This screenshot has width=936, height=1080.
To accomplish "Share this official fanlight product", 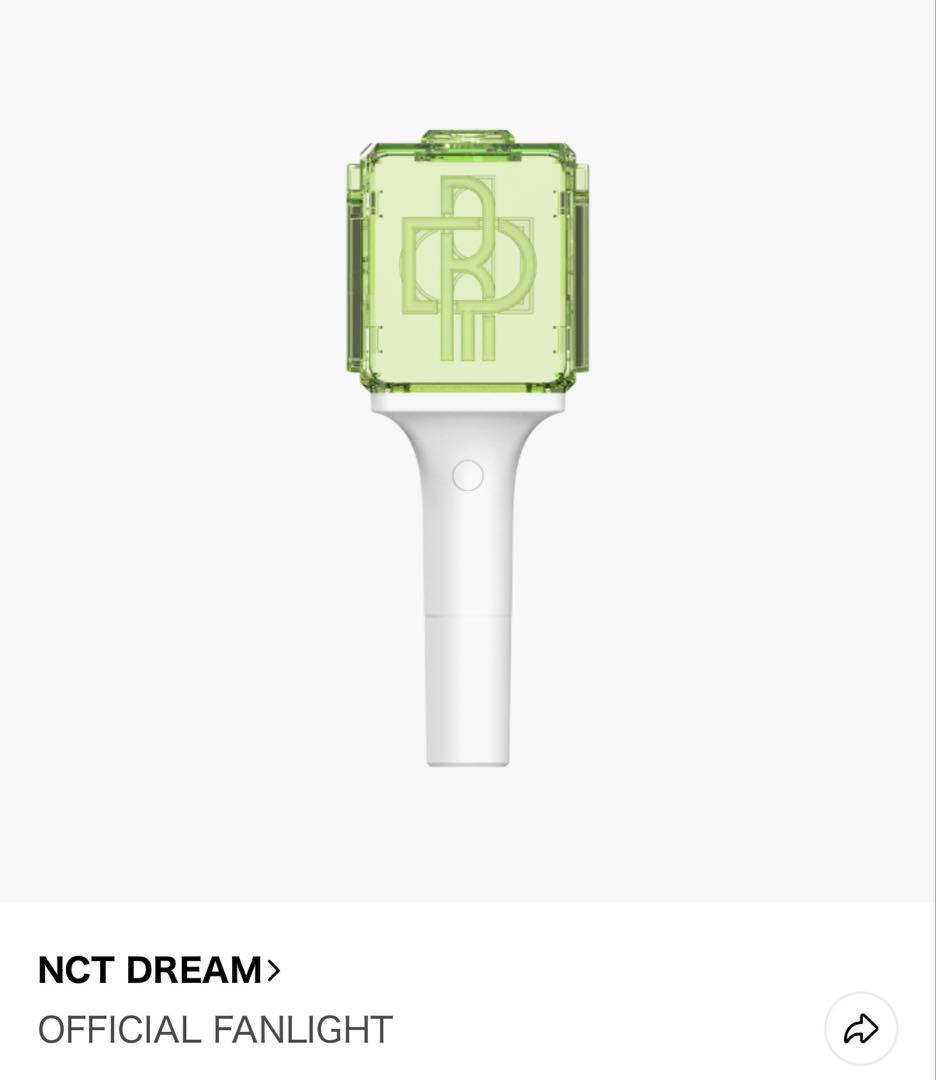I will [x=860, y=1028].
